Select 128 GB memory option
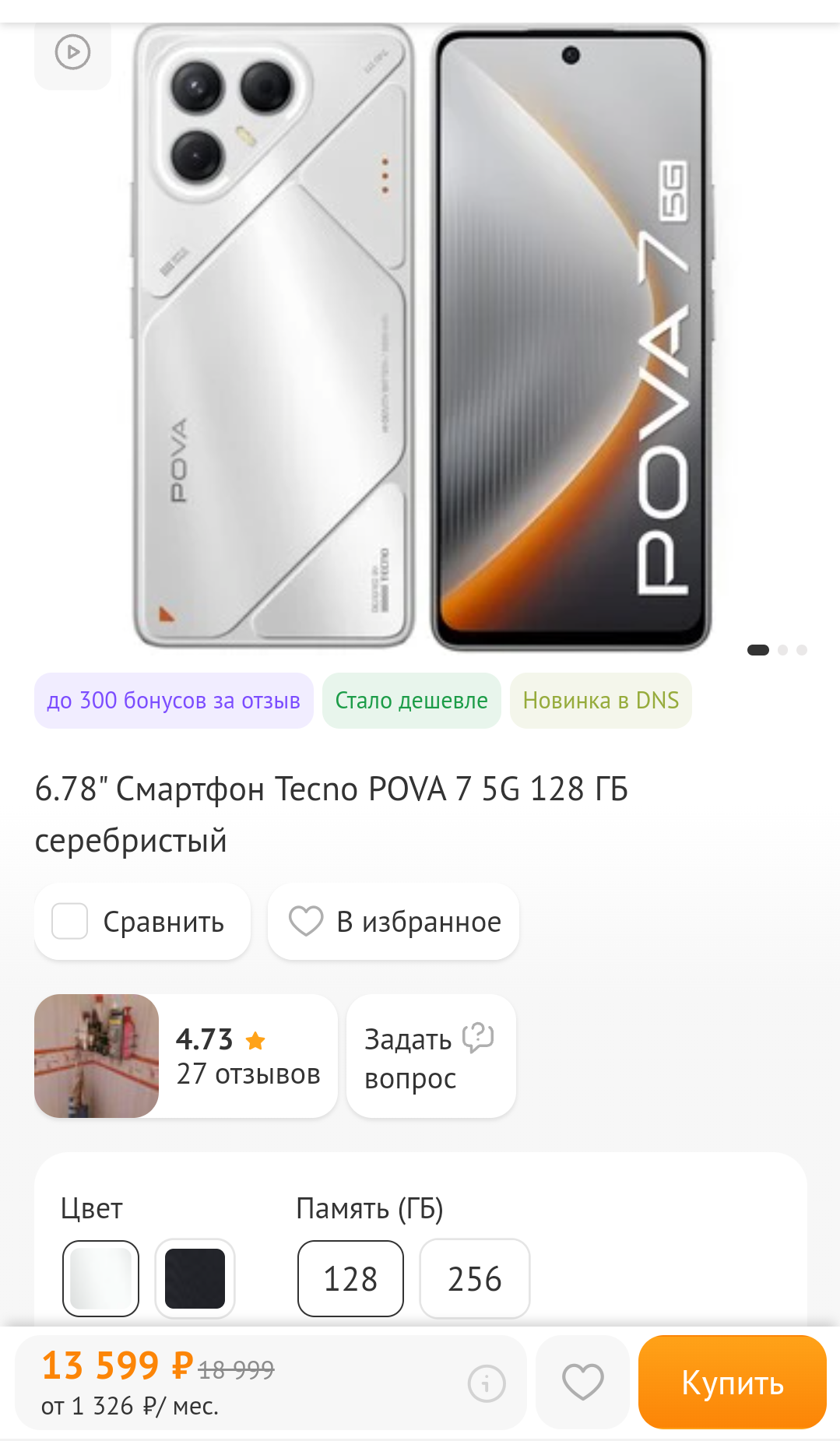Image resolution: width=840 pixels, height=1441 pixels. (x=350, y=1278)
